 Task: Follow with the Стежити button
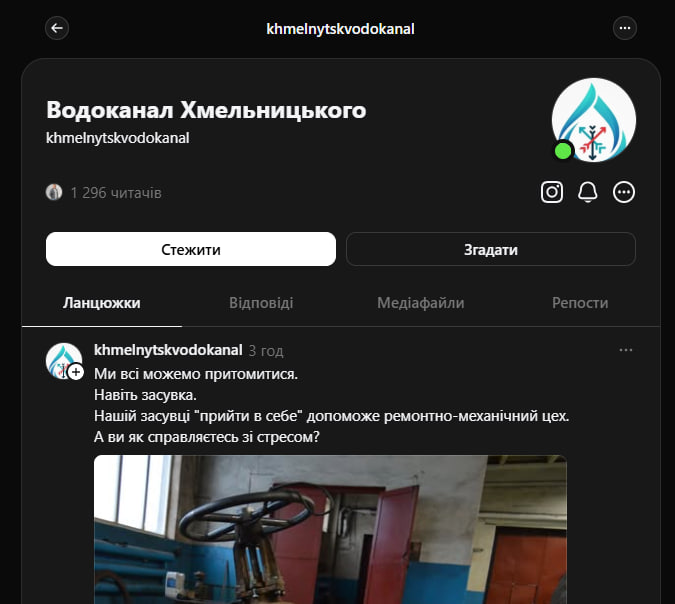click(190, 249)
